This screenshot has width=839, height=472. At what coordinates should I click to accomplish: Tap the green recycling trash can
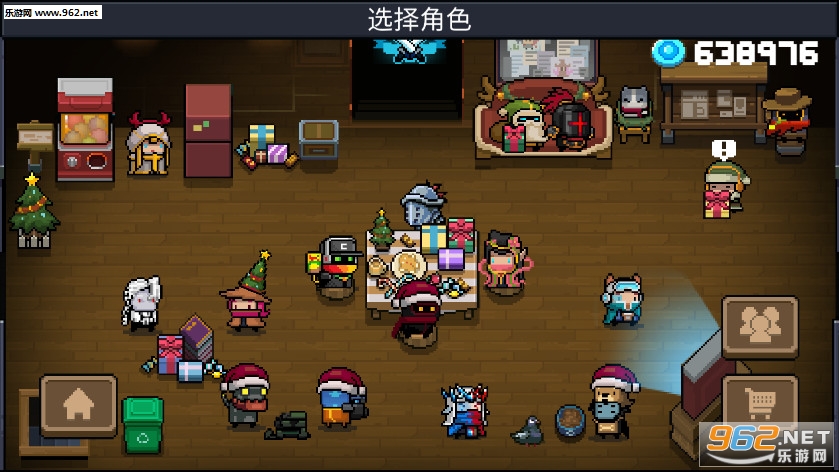pyautogui.click(x=143, y=424)
